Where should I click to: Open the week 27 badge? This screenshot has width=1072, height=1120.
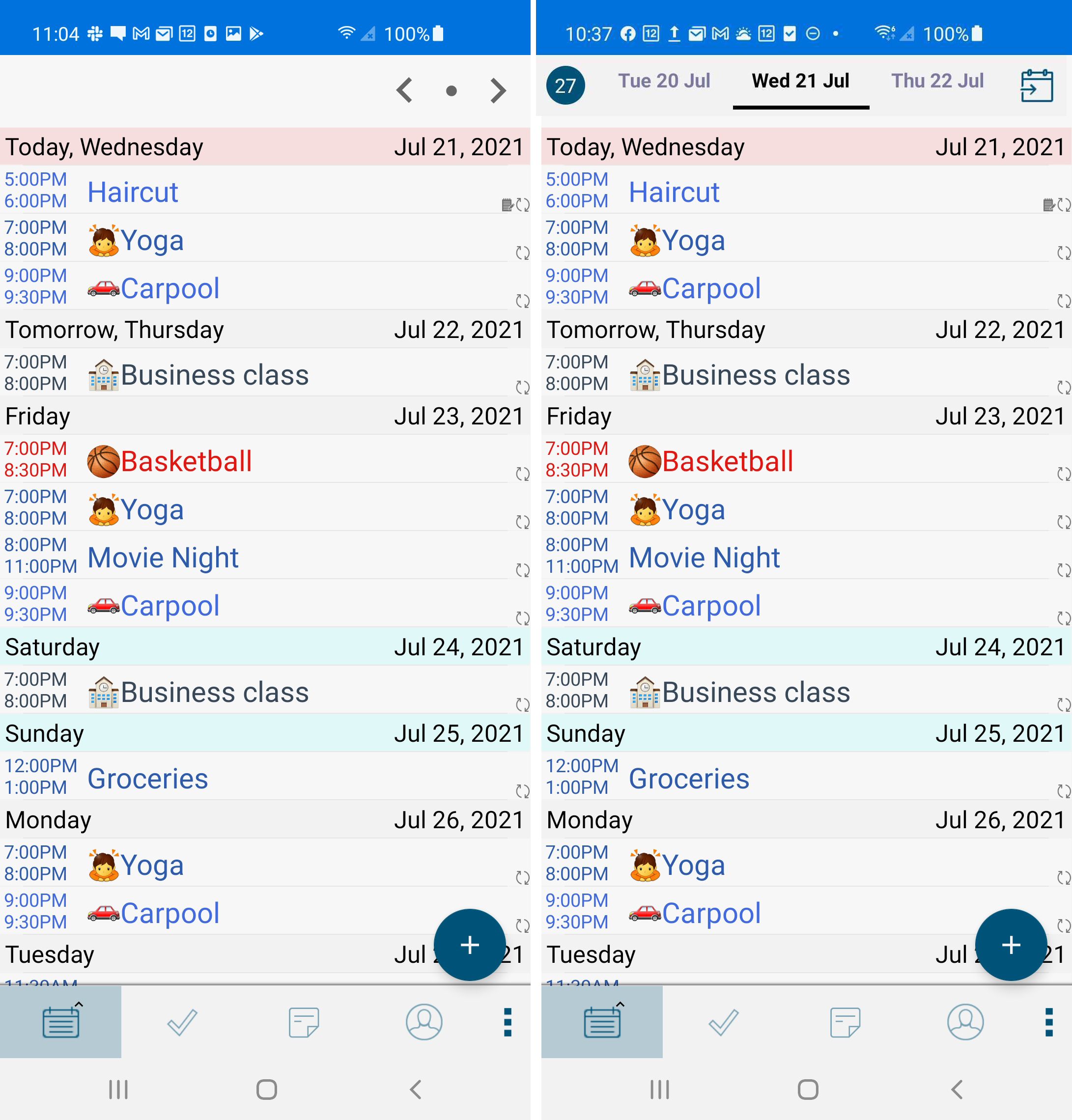click(564, 85)
